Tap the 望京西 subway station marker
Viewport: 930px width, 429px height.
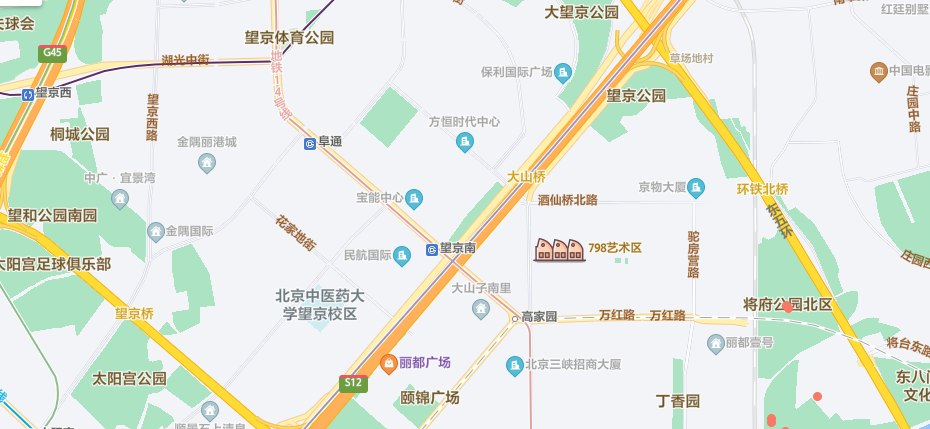(28, 94)
